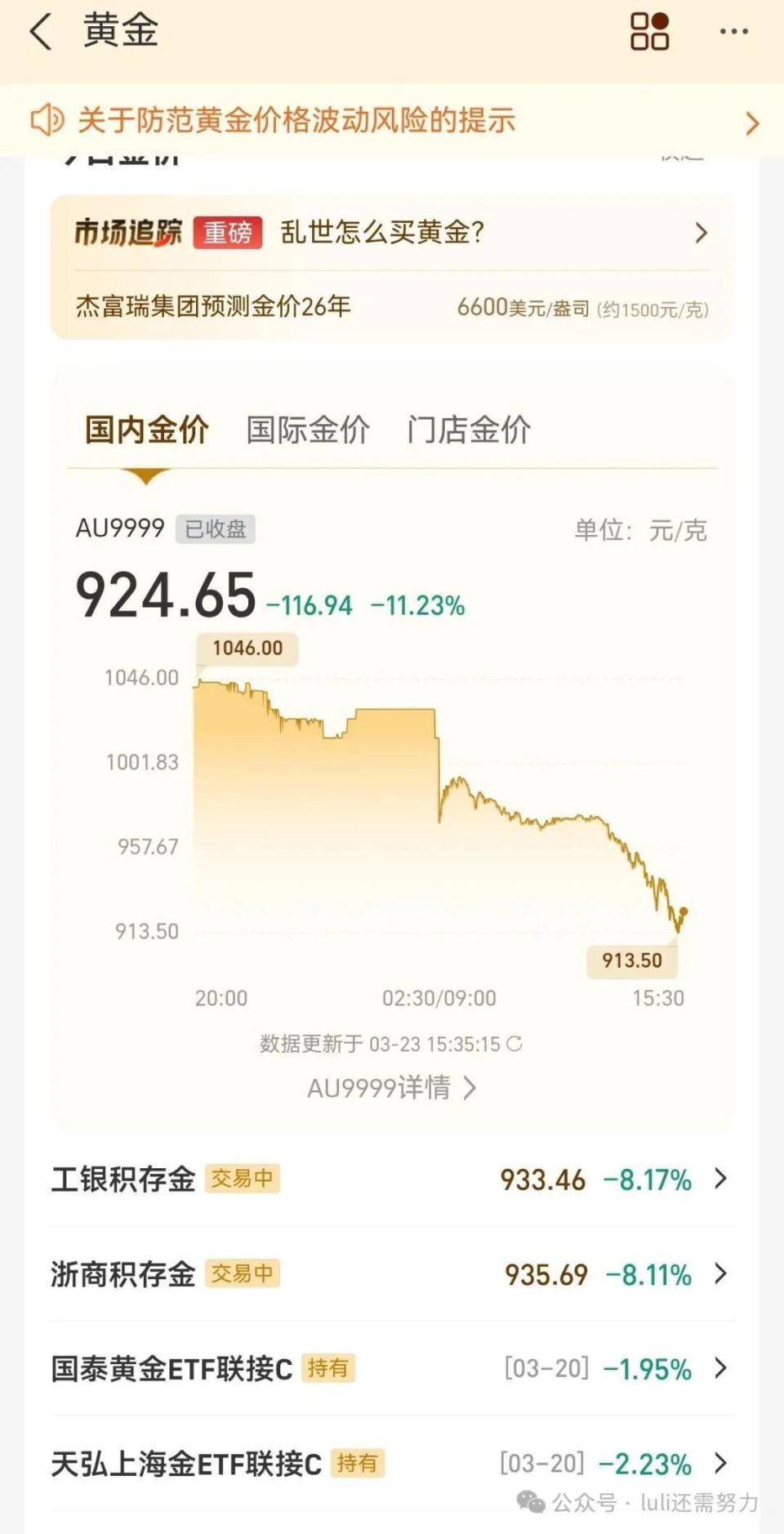Screen dimensions: 784x1534
Task: Tap the back arrow to exit 黄金 page
Action: click(39, 31)
